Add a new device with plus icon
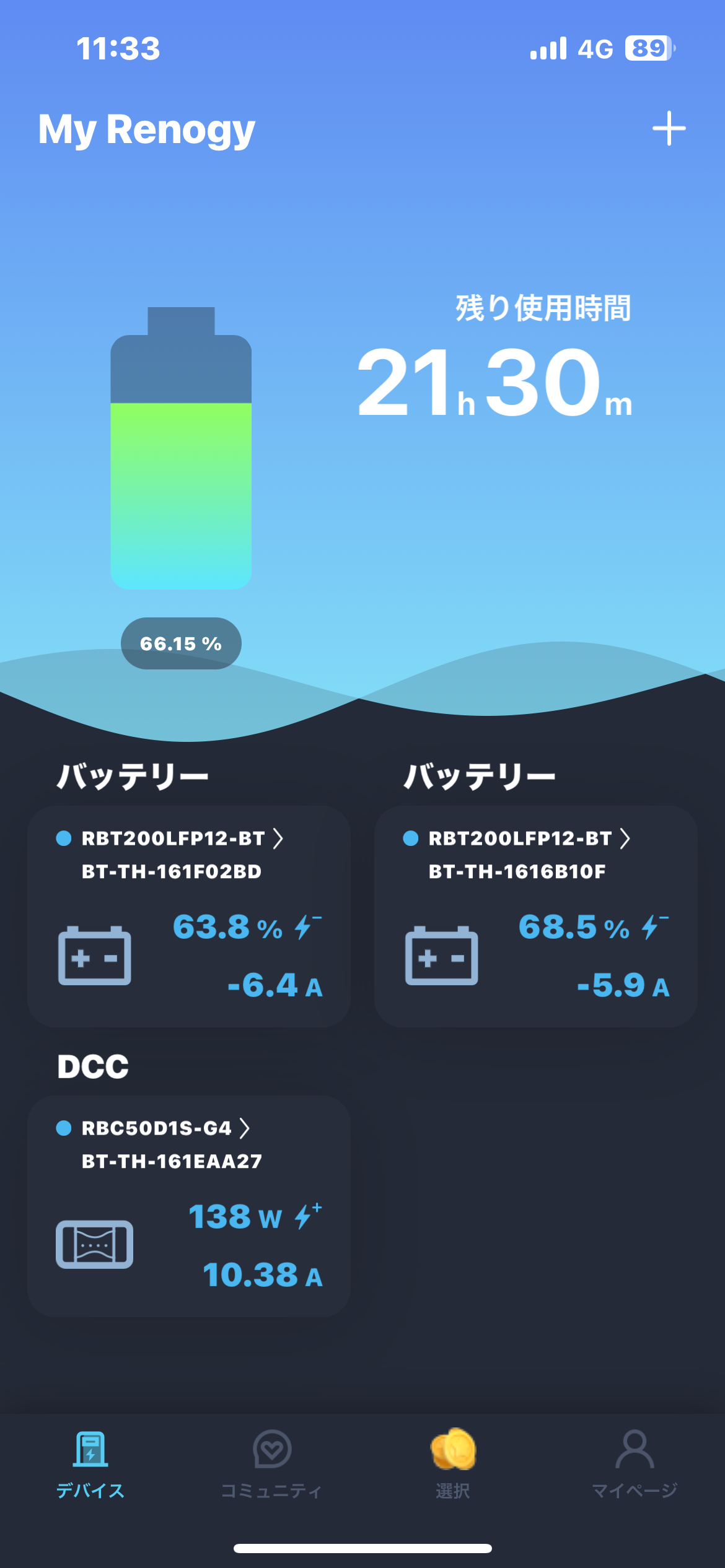725x1568 pixels. pos(669,129)
